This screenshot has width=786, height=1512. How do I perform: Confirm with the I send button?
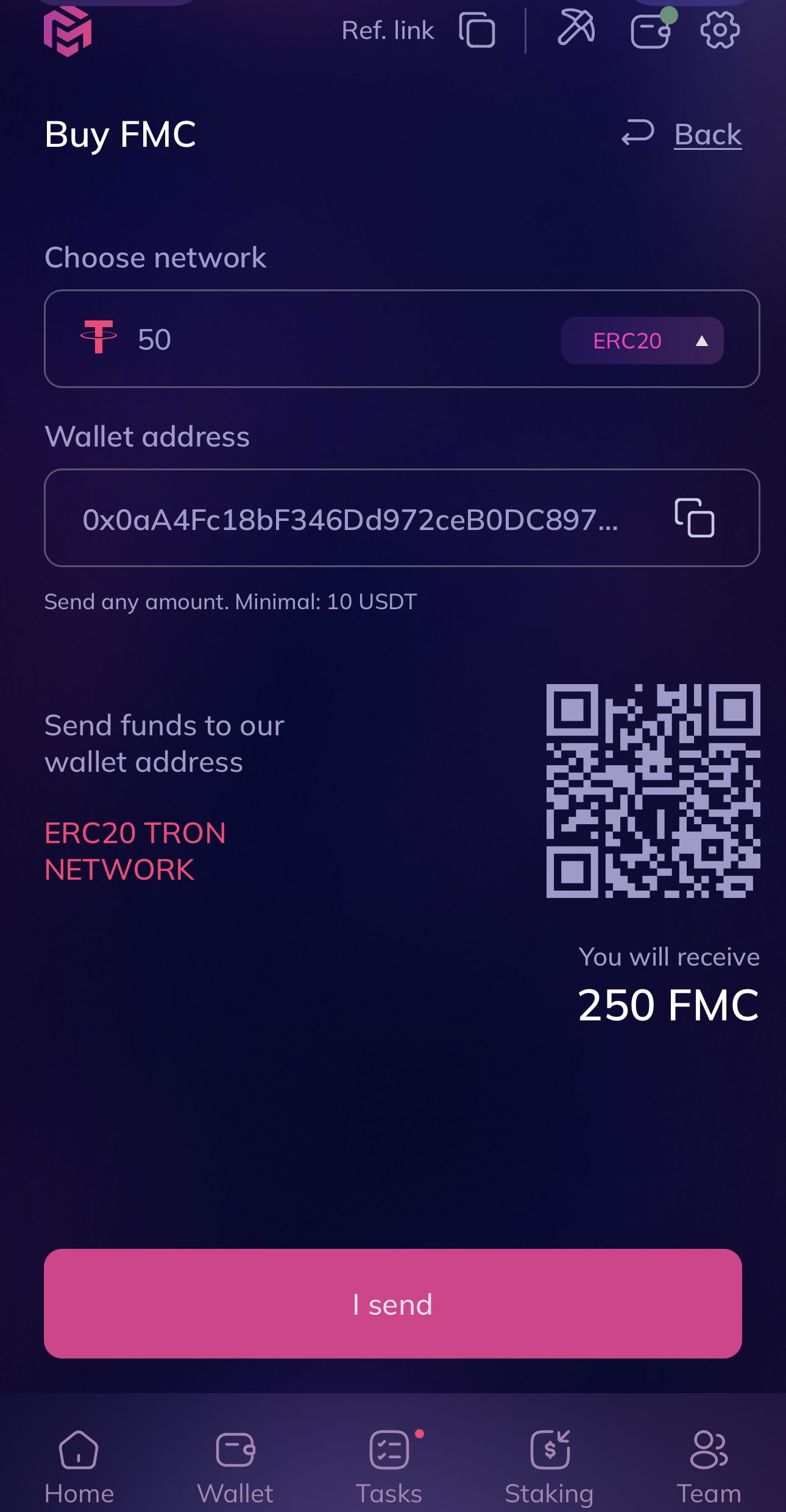[x=392, y=1304]
